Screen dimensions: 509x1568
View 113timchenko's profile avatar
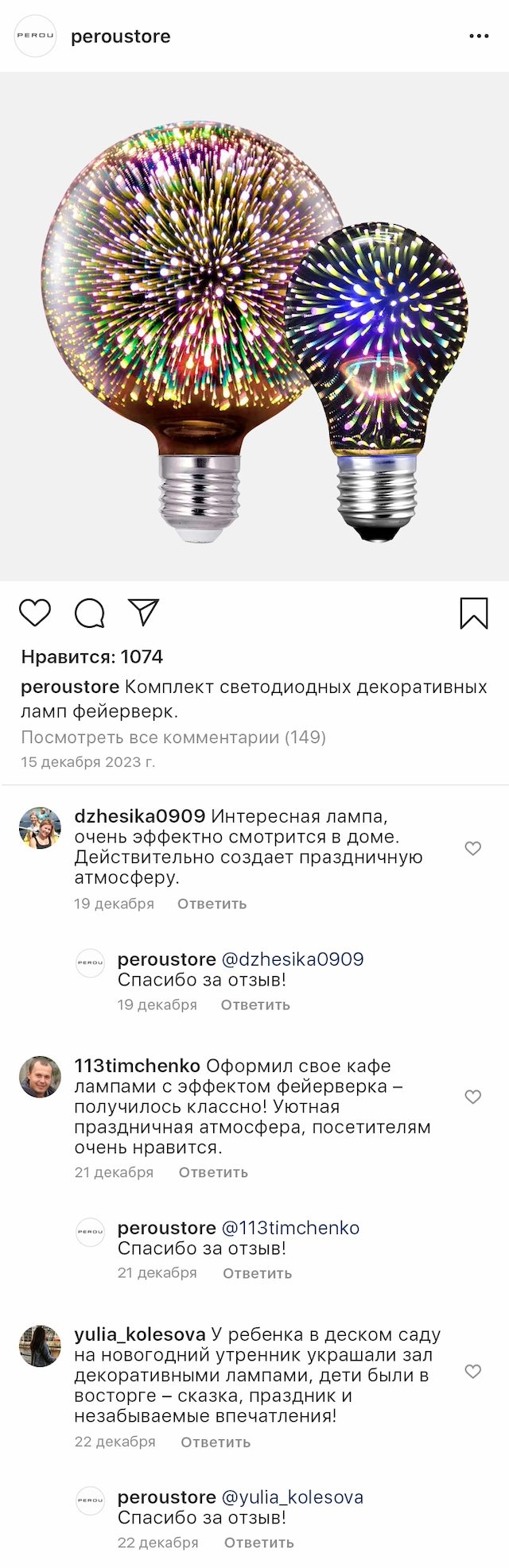coord(40,1077)
